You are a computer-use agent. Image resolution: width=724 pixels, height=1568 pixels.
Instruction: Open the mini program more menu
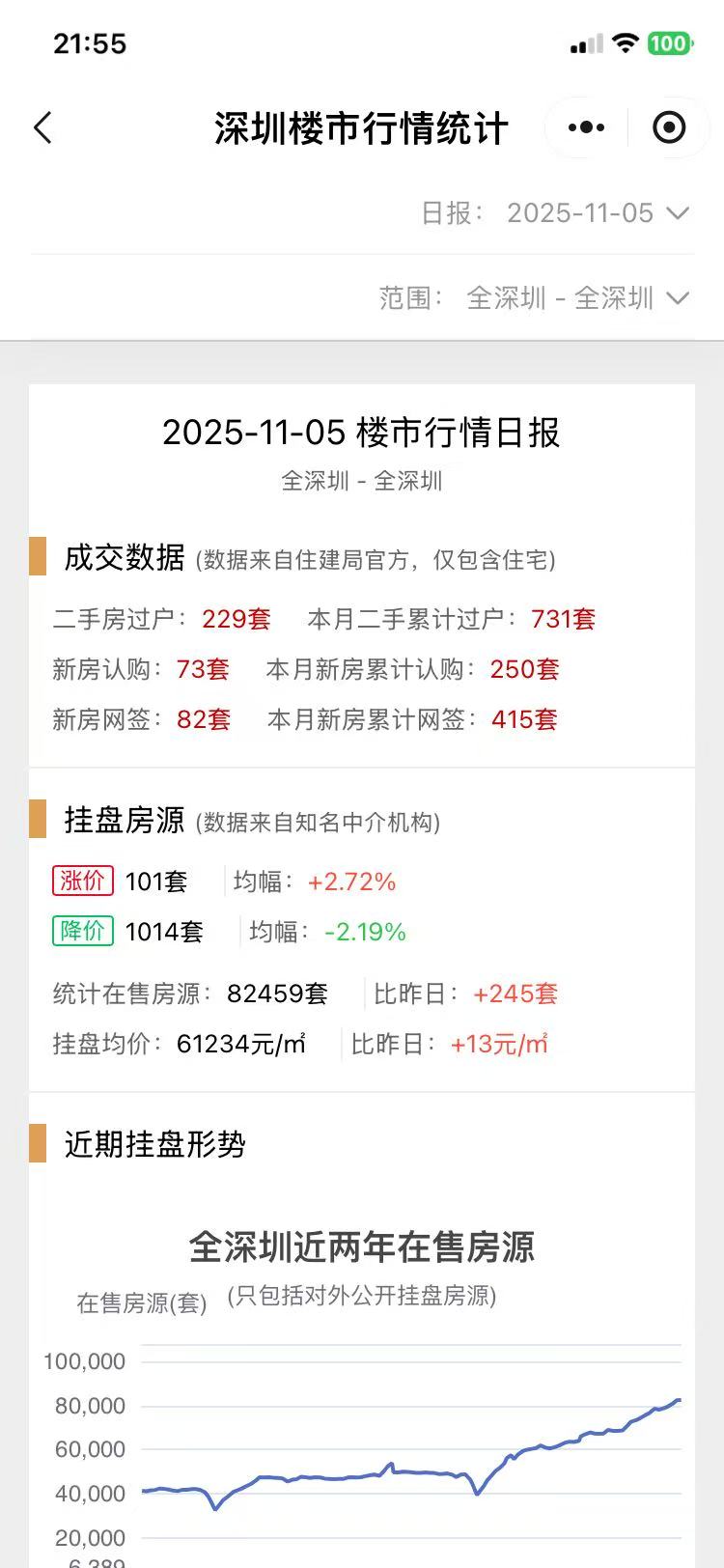(x=586, y=127)
